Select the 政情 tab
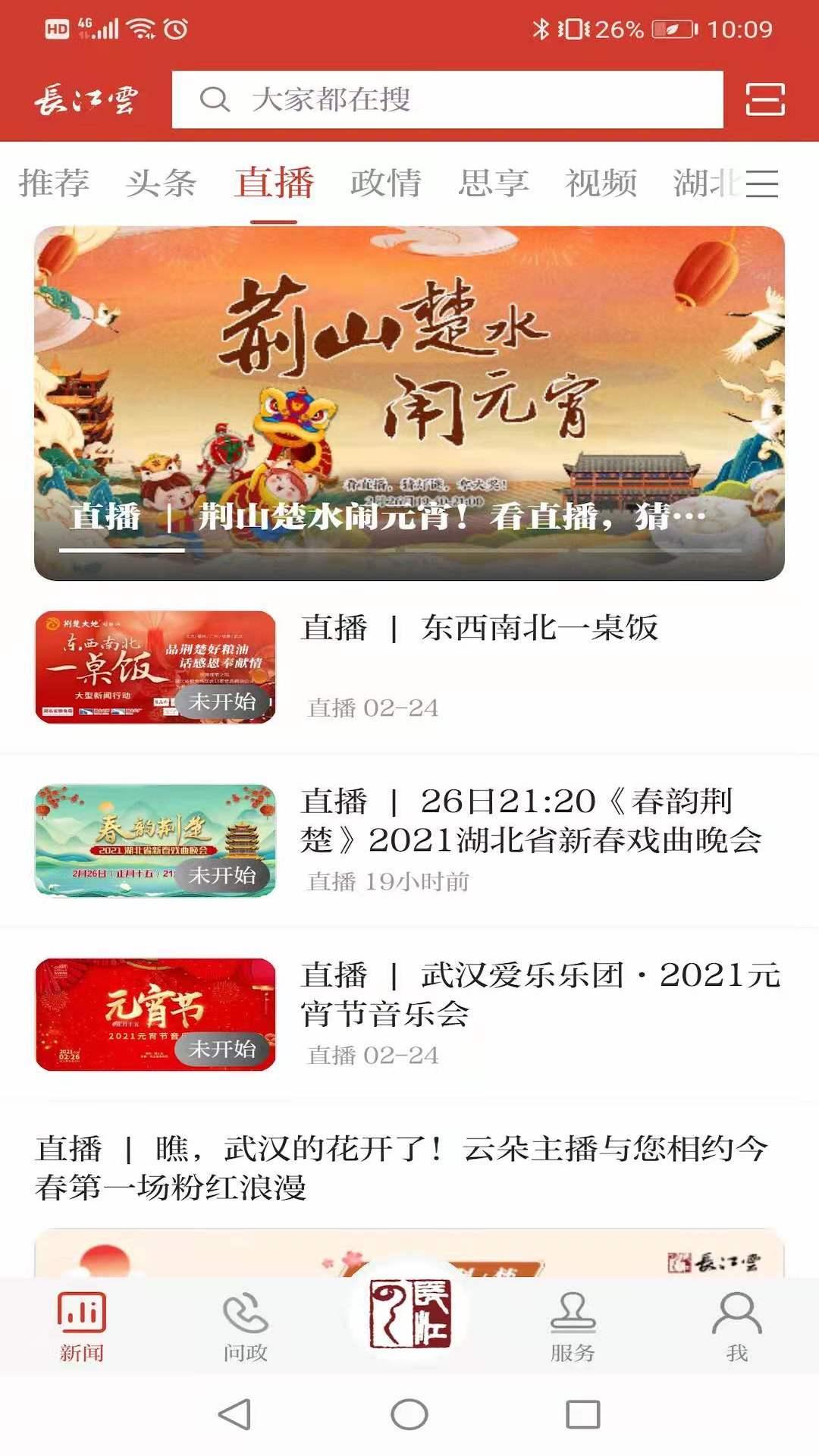Viewport: 819px width, 1456px height. [385, 183]
